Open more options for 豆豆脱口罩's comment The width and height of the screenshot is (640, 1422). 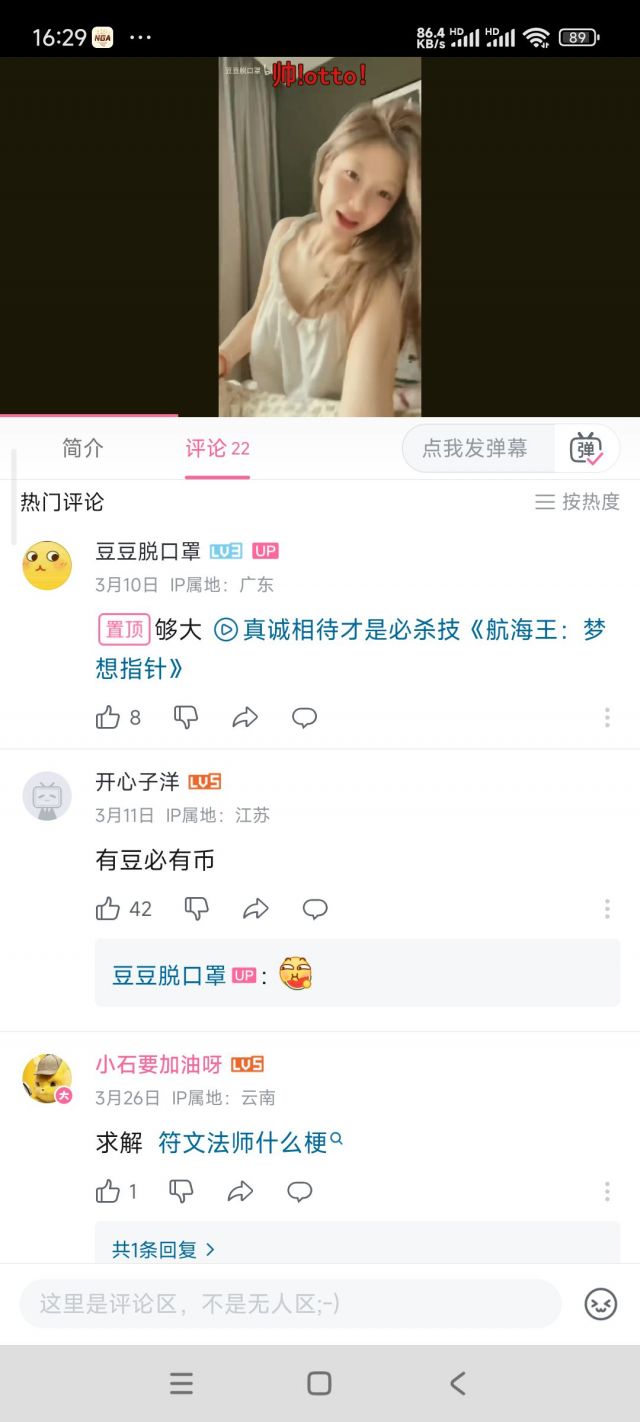tap(607, 717)
